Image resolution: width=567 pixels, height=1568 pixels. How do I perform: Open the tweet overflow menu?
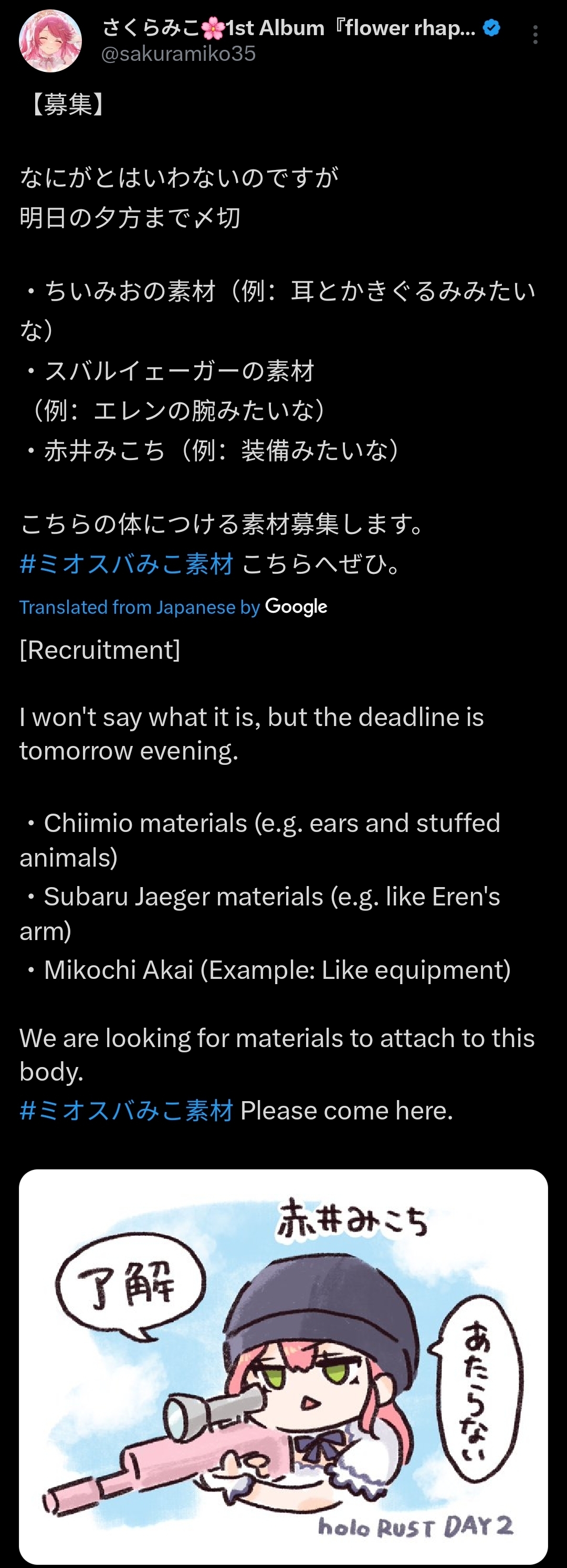[535, 35]
